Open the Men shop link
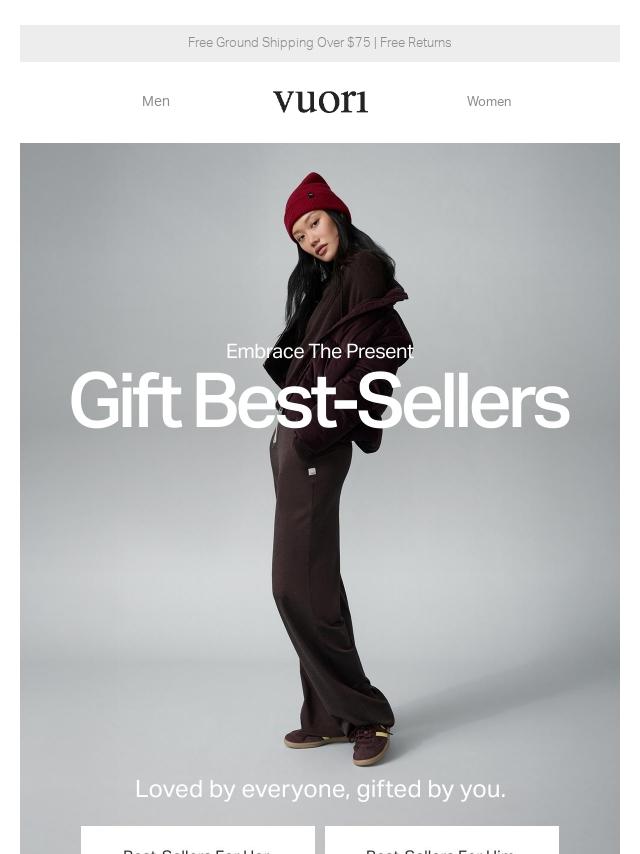Screen dimensions: 640x854 [156, 101]
